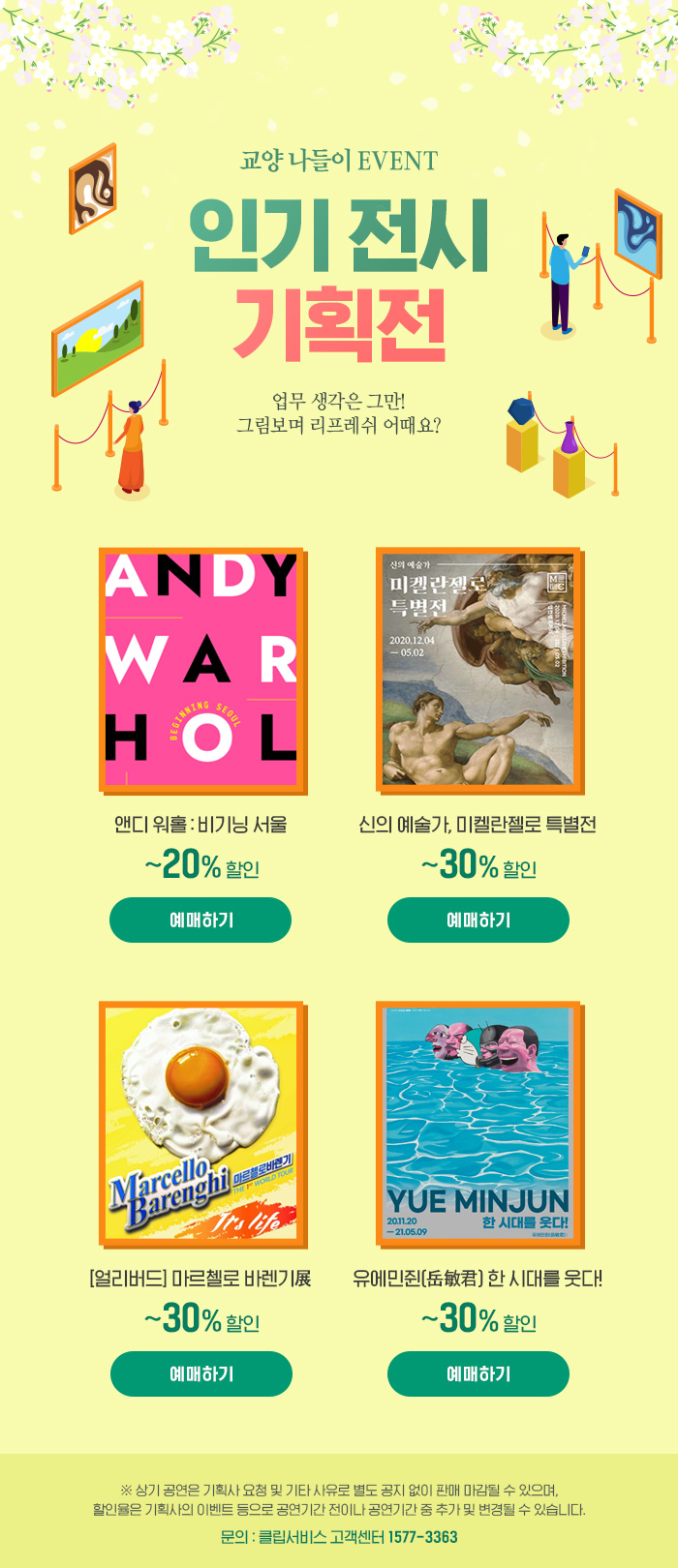Open the Marcello Barenghi poster tile
The width and height of the screenshot is (678, 1568).
(201, 1124)
